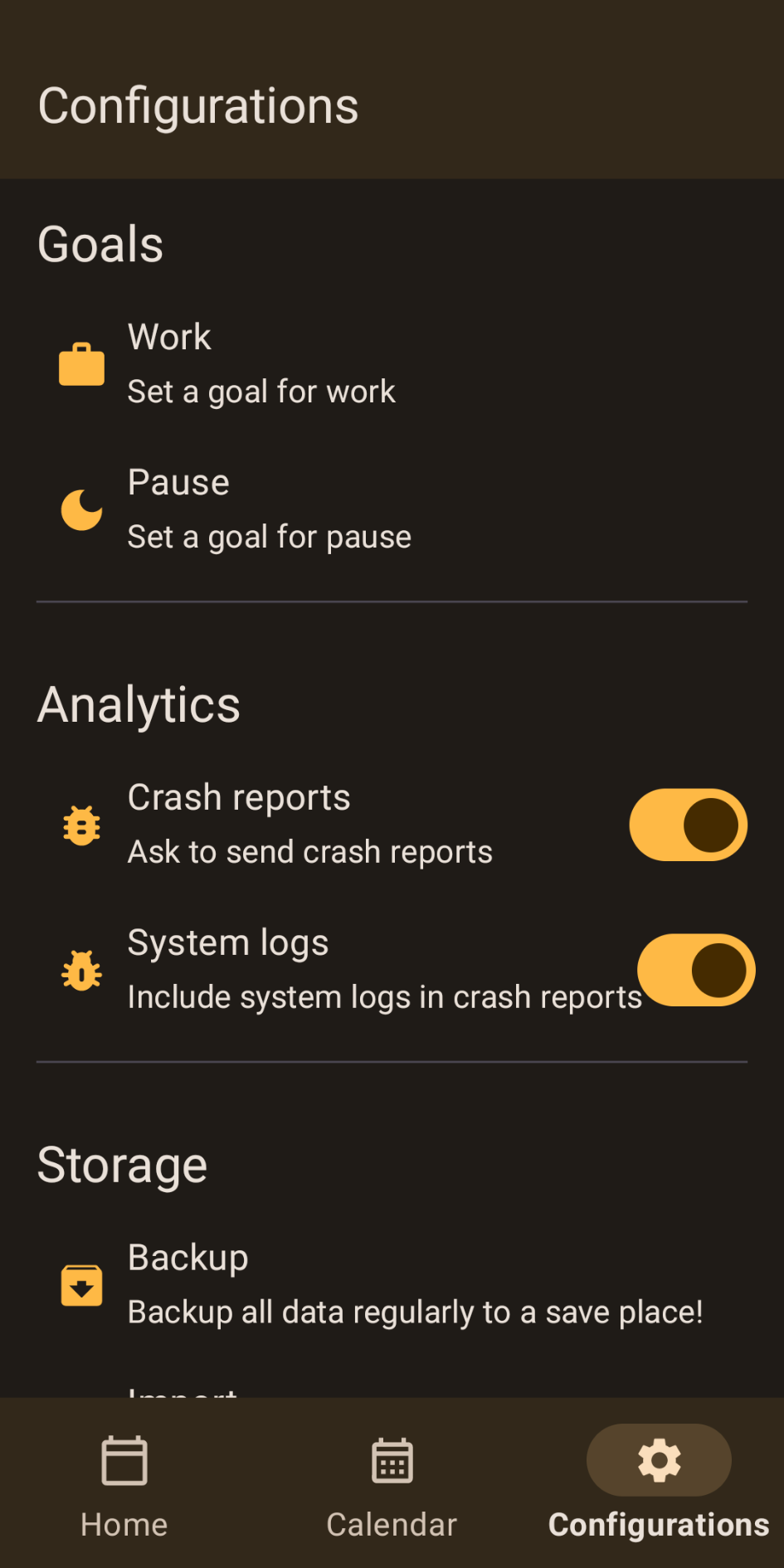
Task: Switch to the Home tab
Action: (124, 1483)
